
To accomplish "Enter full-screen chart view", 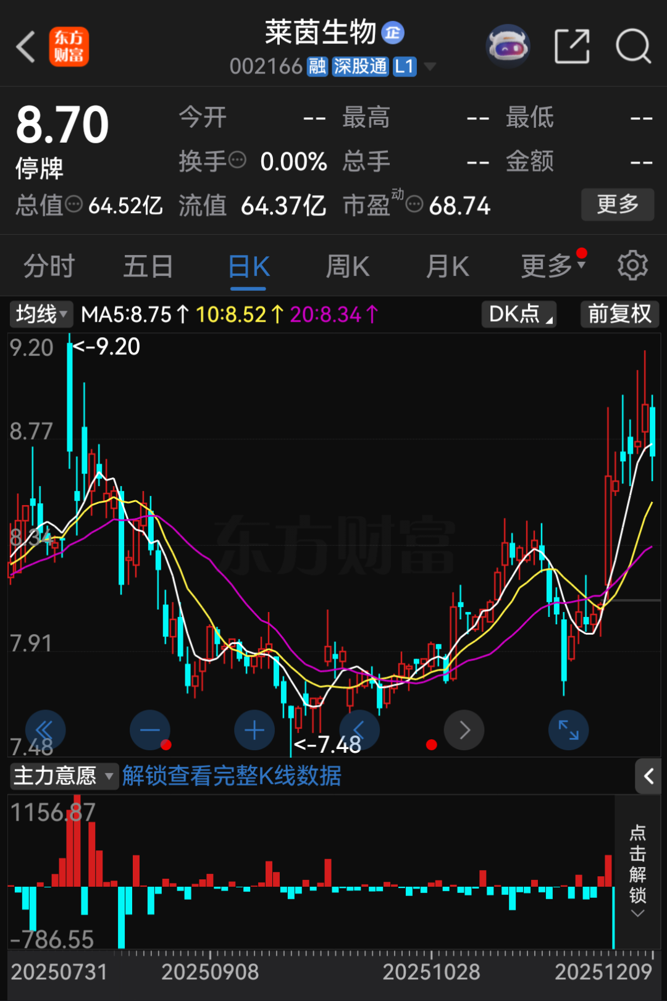I will 568,730.
